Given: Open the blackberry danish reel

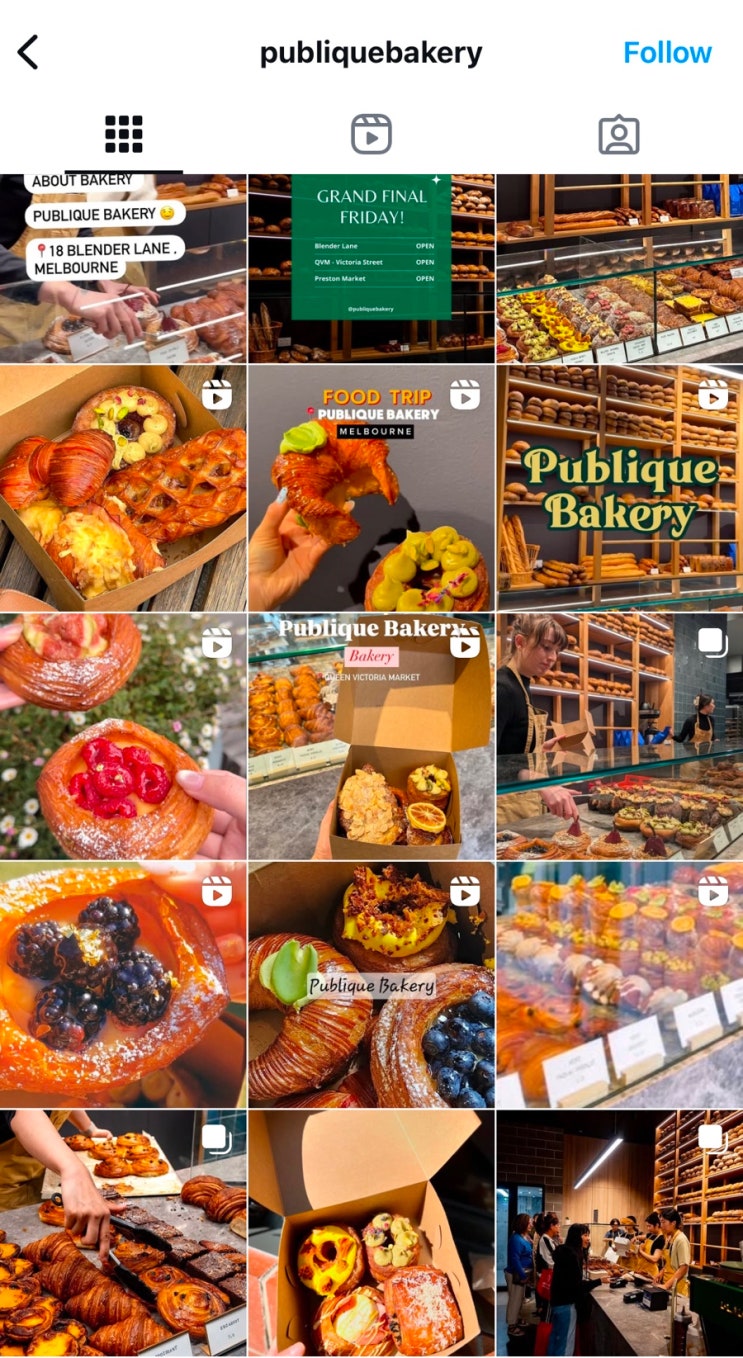Looking at the screenshot, I should (x=123, y=984).
